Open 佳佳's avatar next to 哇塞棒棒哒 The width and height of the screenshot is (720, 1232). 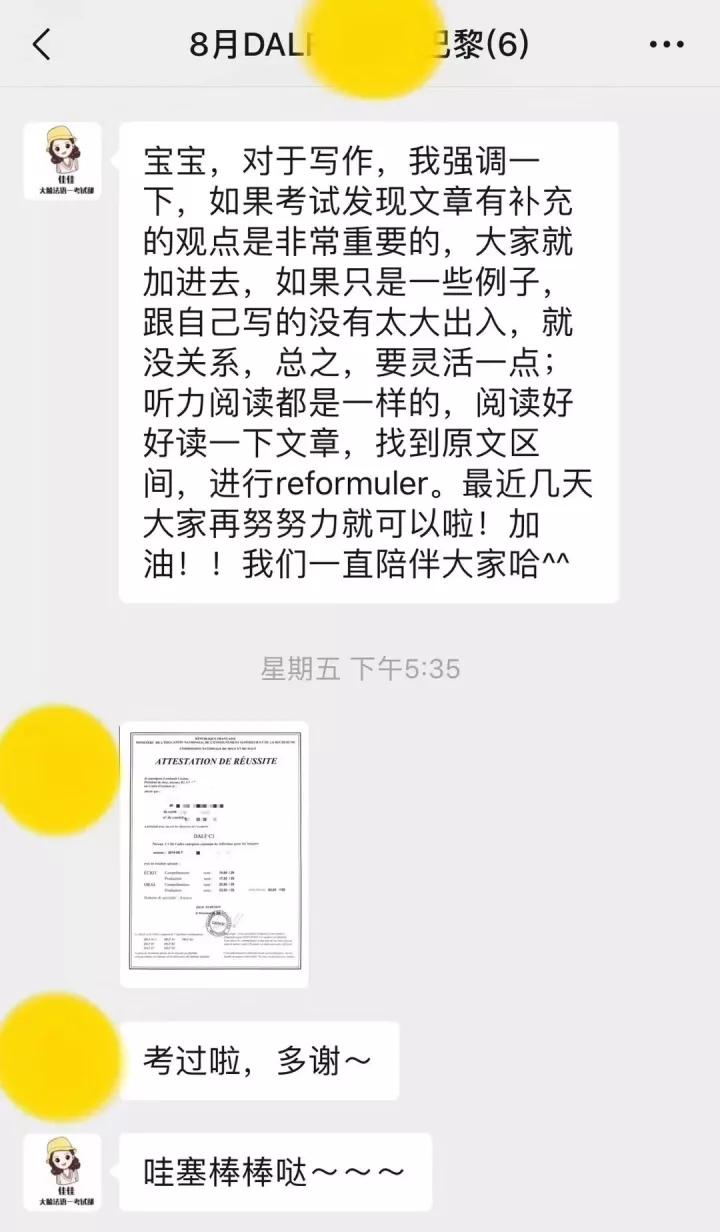tap(62, 1171)
